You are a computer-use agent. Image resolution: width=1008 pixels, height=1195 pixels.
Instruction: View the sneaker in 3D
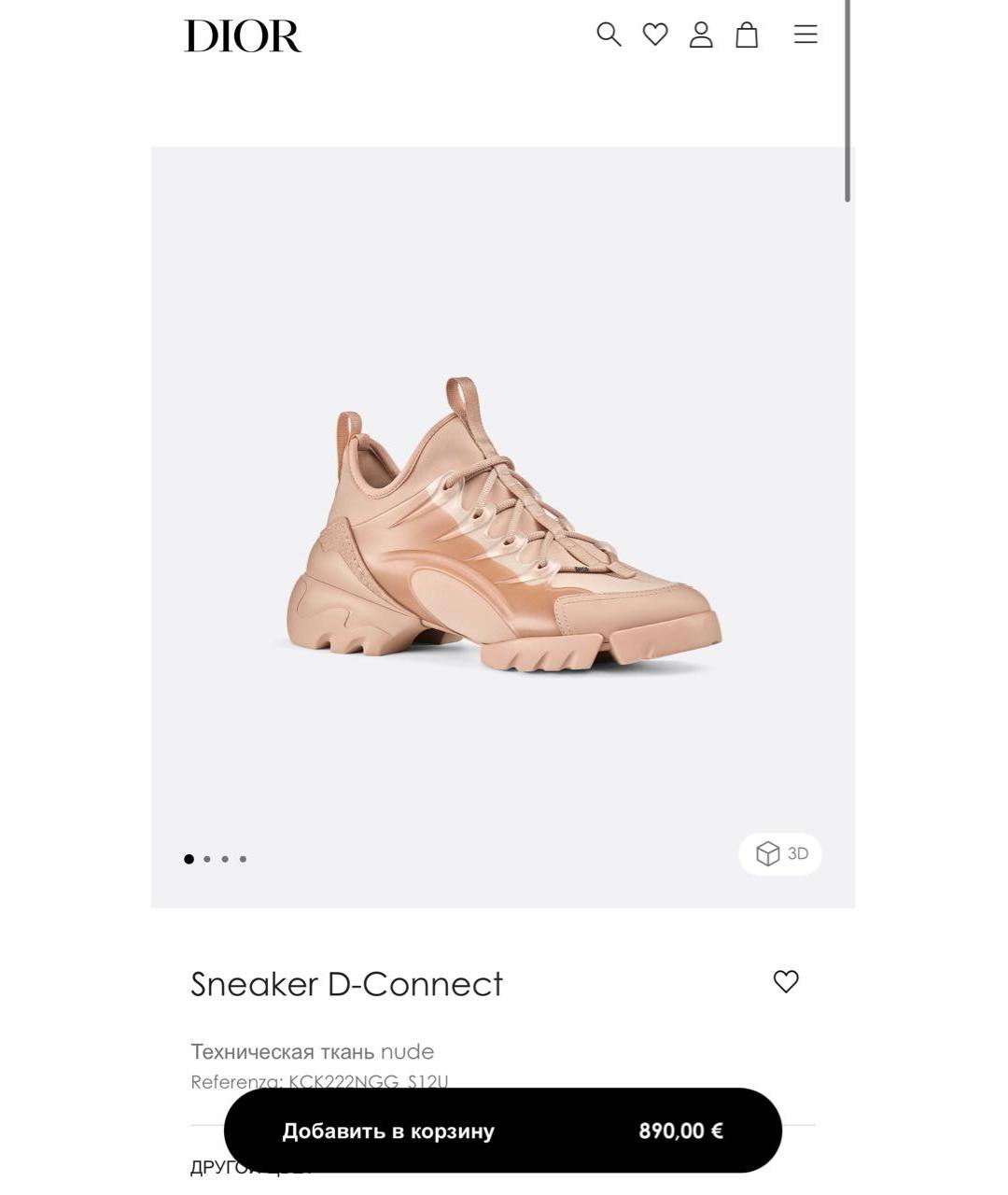coord(780,853)
